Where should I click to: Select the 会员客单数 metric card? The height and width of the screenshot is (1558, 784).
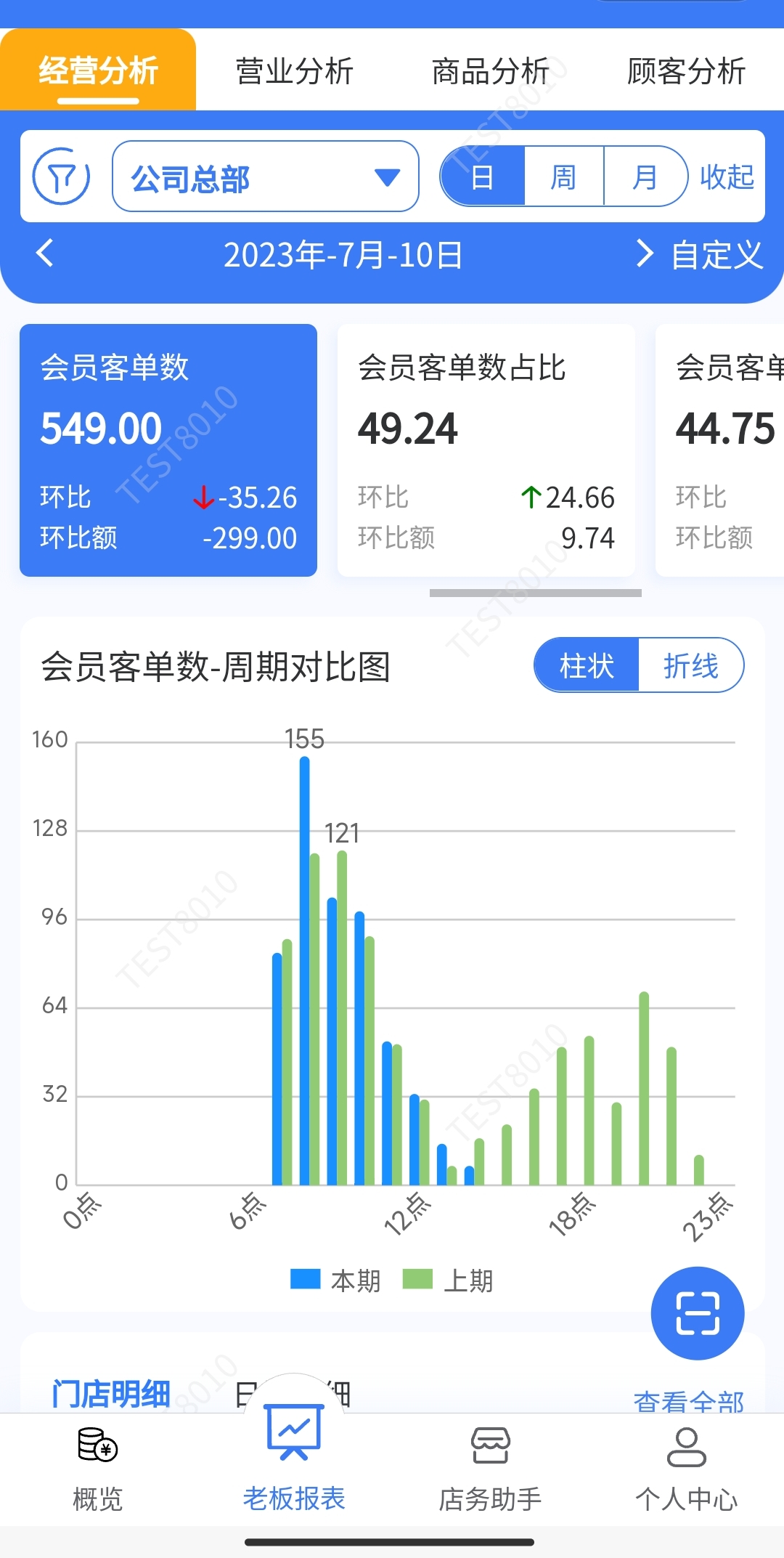[168, 450]
